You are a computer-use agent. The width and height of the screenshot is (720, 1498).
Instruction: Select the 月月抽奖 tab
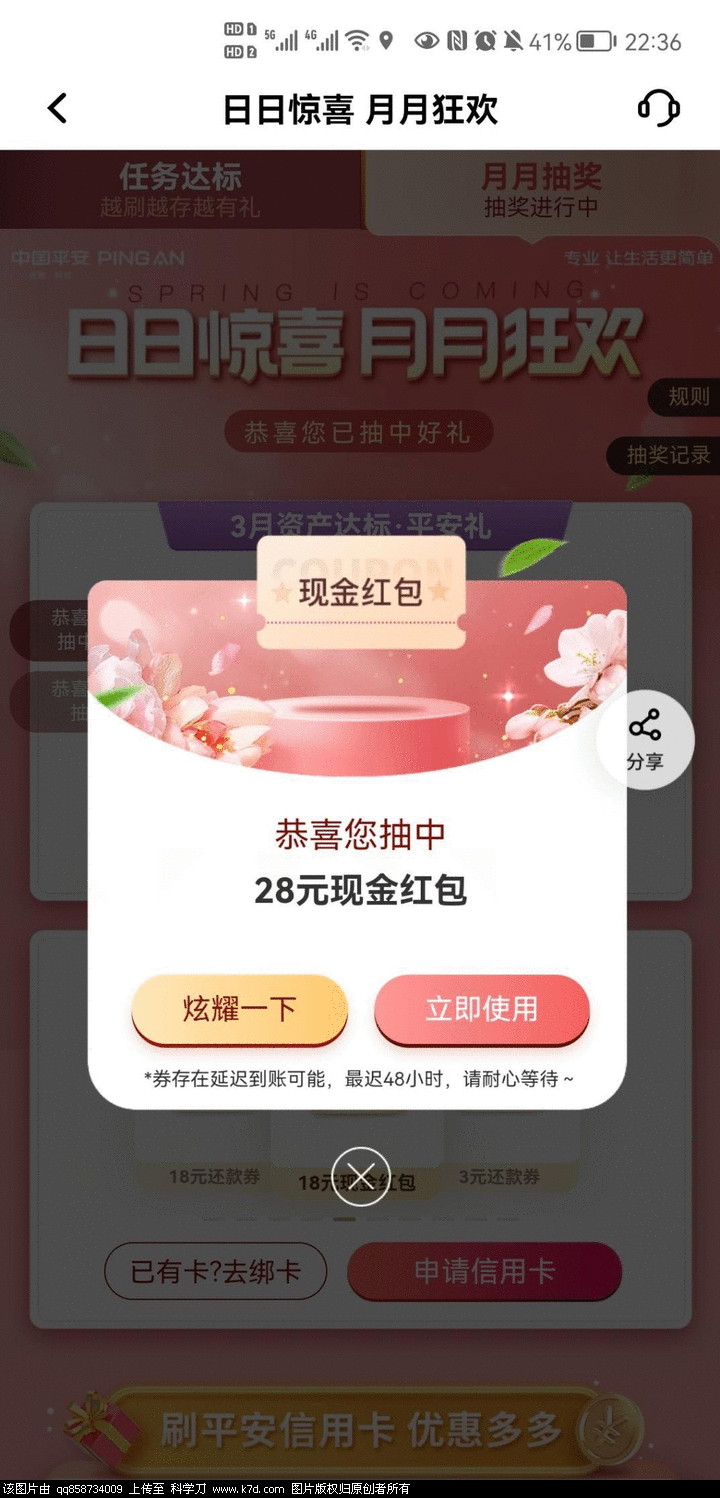[x=541, y=190]
